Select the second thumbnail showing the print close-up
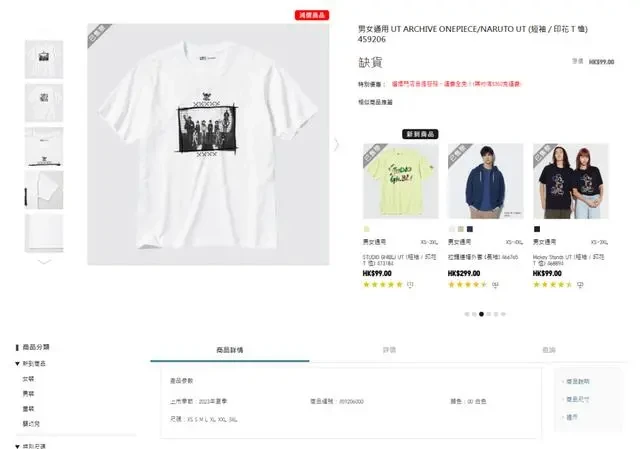The height and width of the screenshot is (449, 640). (44, 102)
